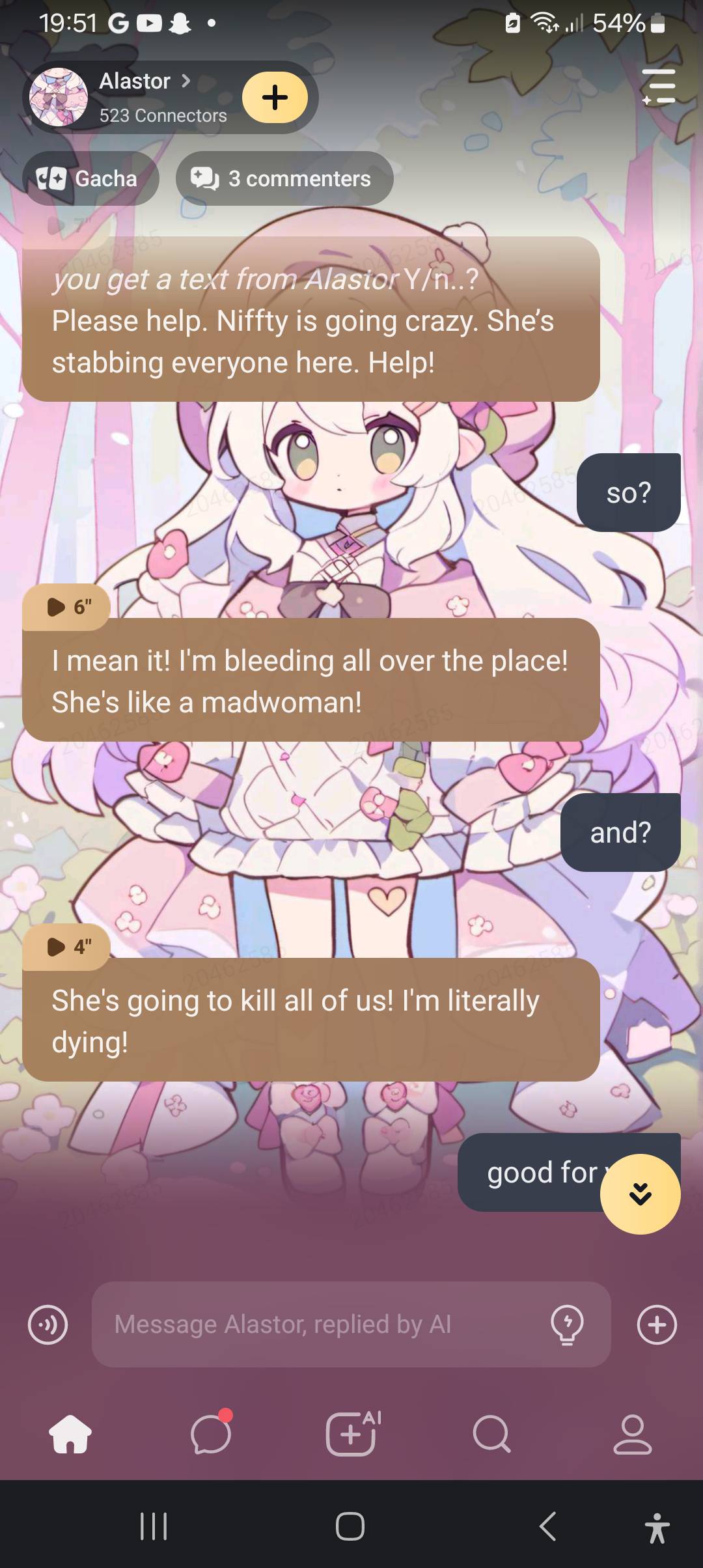Tap the yellow plus button to connect
703x1568 pixels.
(275, 98)
